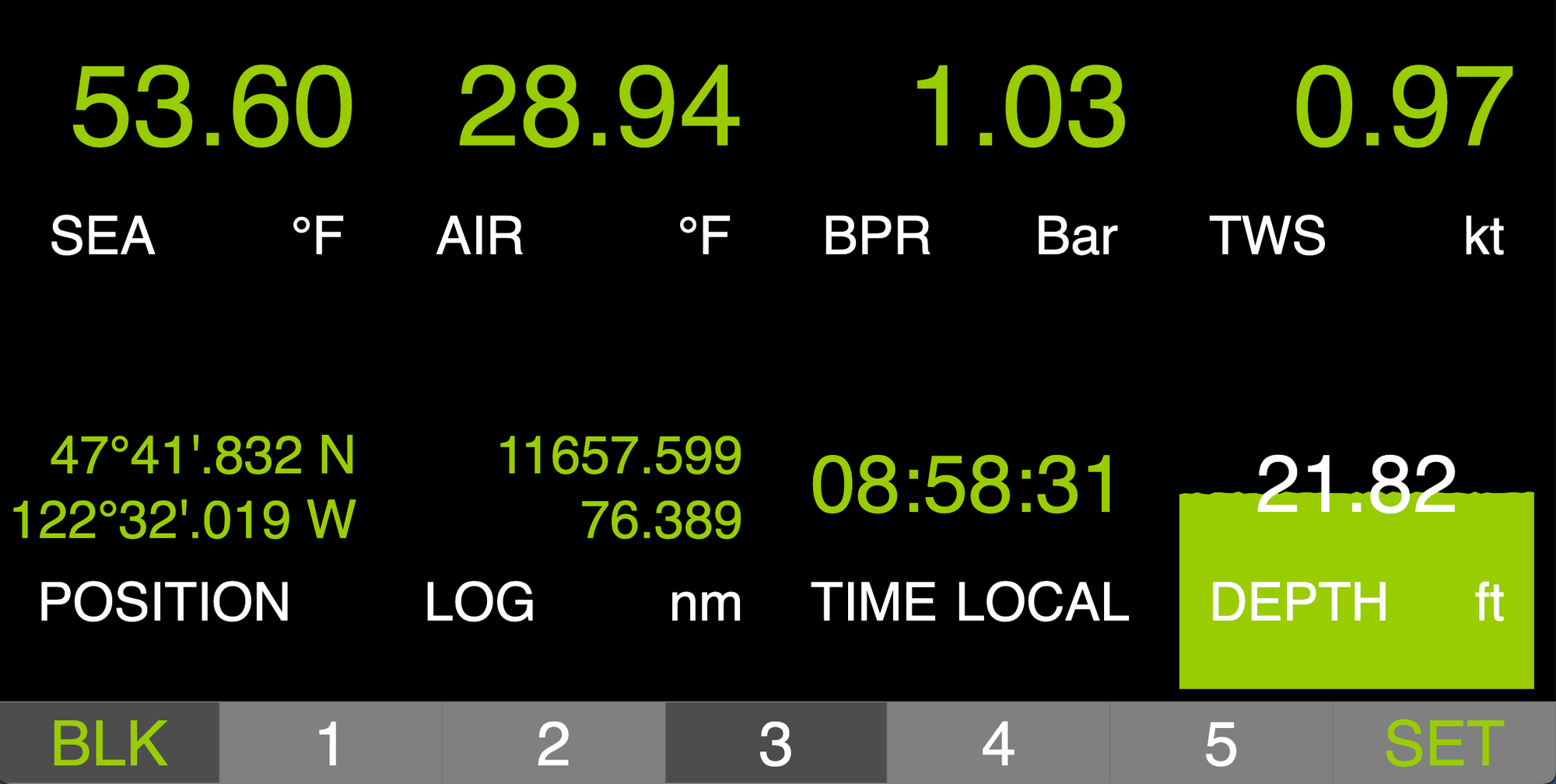Tap the BLK blackout button
Screen dimensions: 1556x784
coord(110,744)
